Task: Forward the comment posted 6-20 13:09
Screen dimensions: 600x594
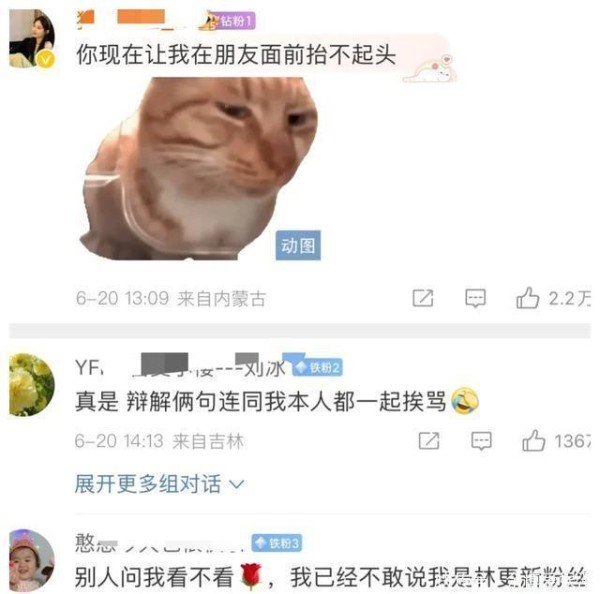Action: point(423,298)
